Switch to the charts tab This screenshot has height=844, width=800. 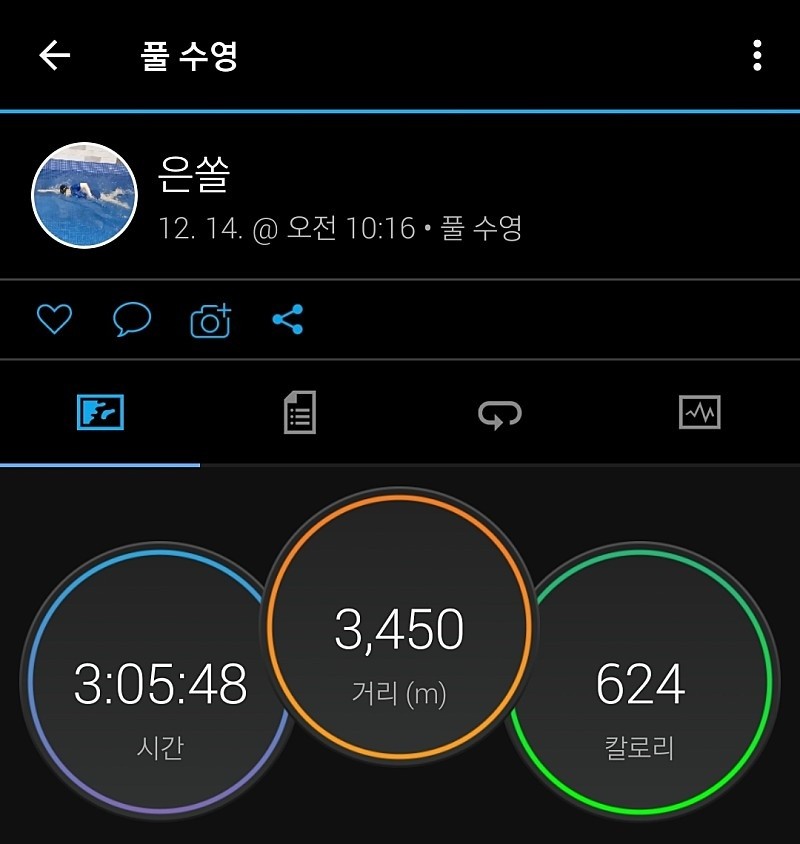click(699, 412)
